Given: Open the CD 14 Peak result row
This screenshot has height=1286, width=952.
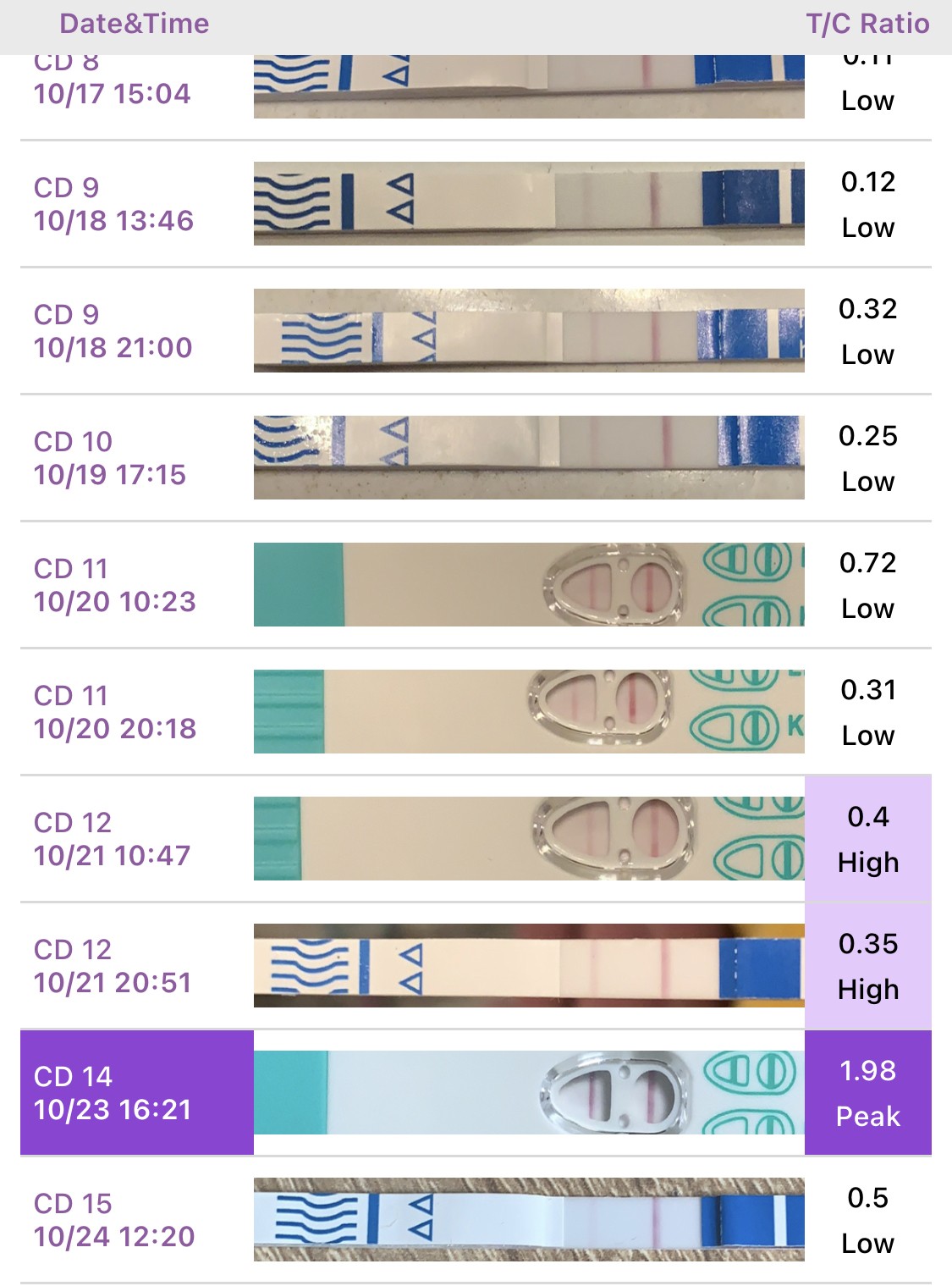Looking at the screenshot, I should 474,1093.
